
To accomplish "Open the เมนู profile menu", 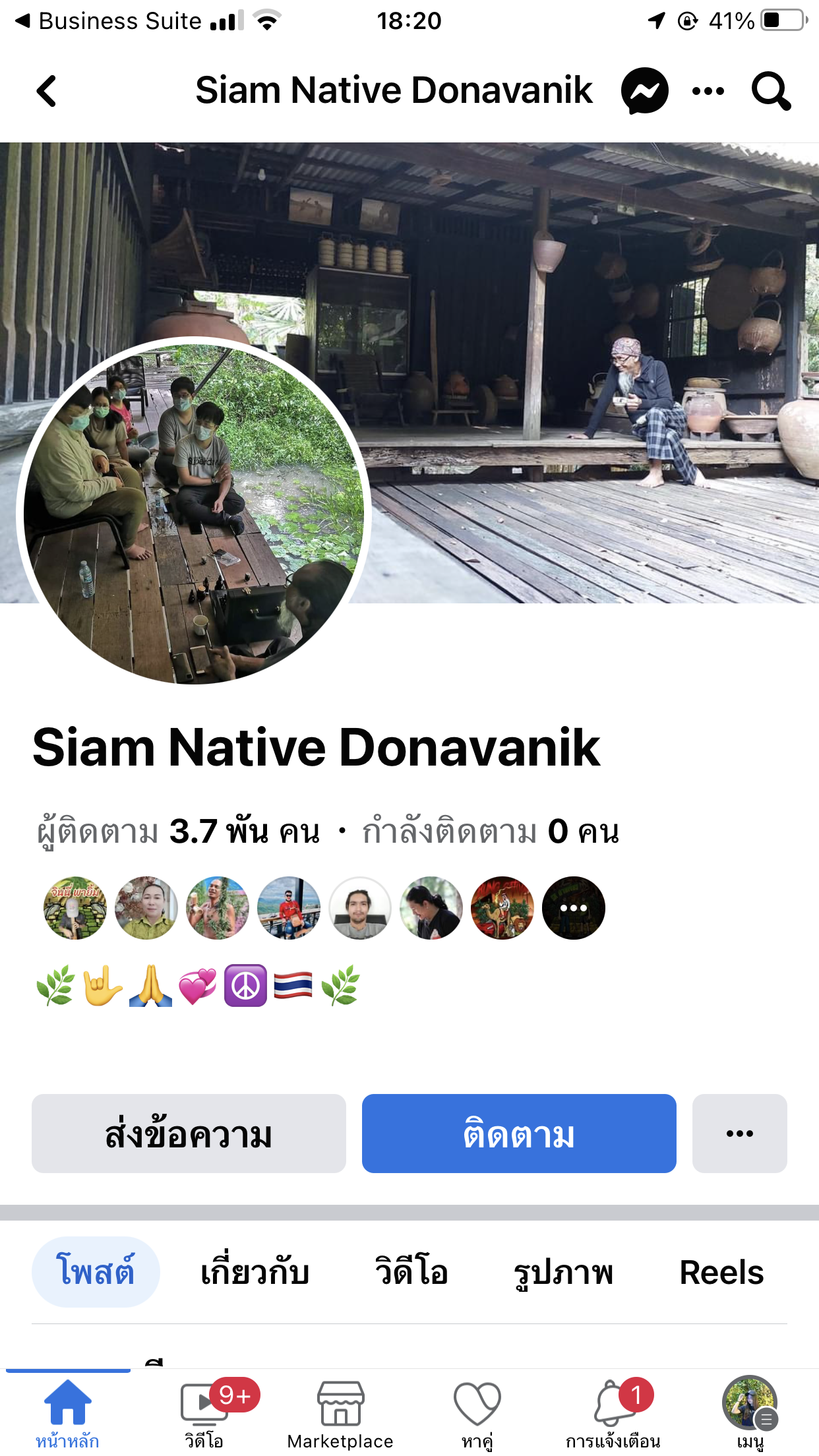I will (x=750, y=1412).
